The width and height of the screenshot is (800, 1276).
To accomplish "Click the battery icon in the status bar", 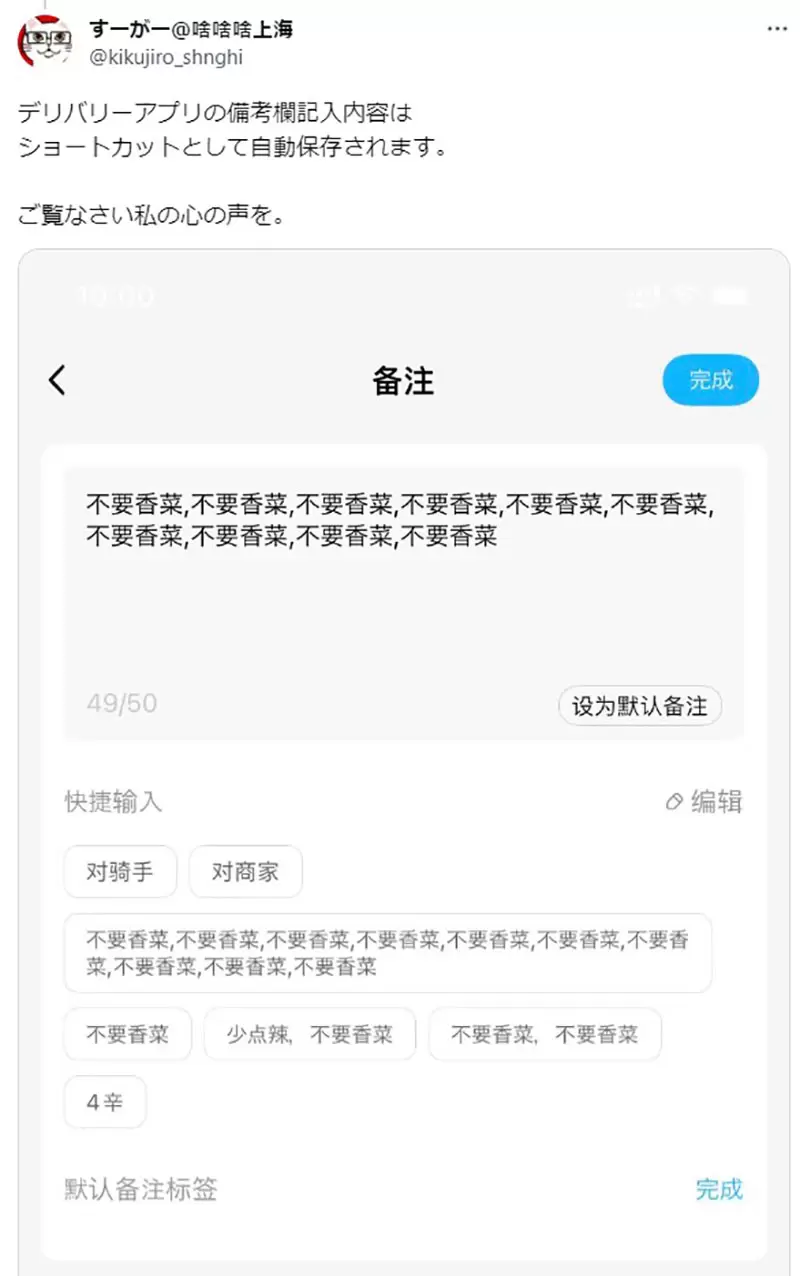I will click(x=728, y=296).
